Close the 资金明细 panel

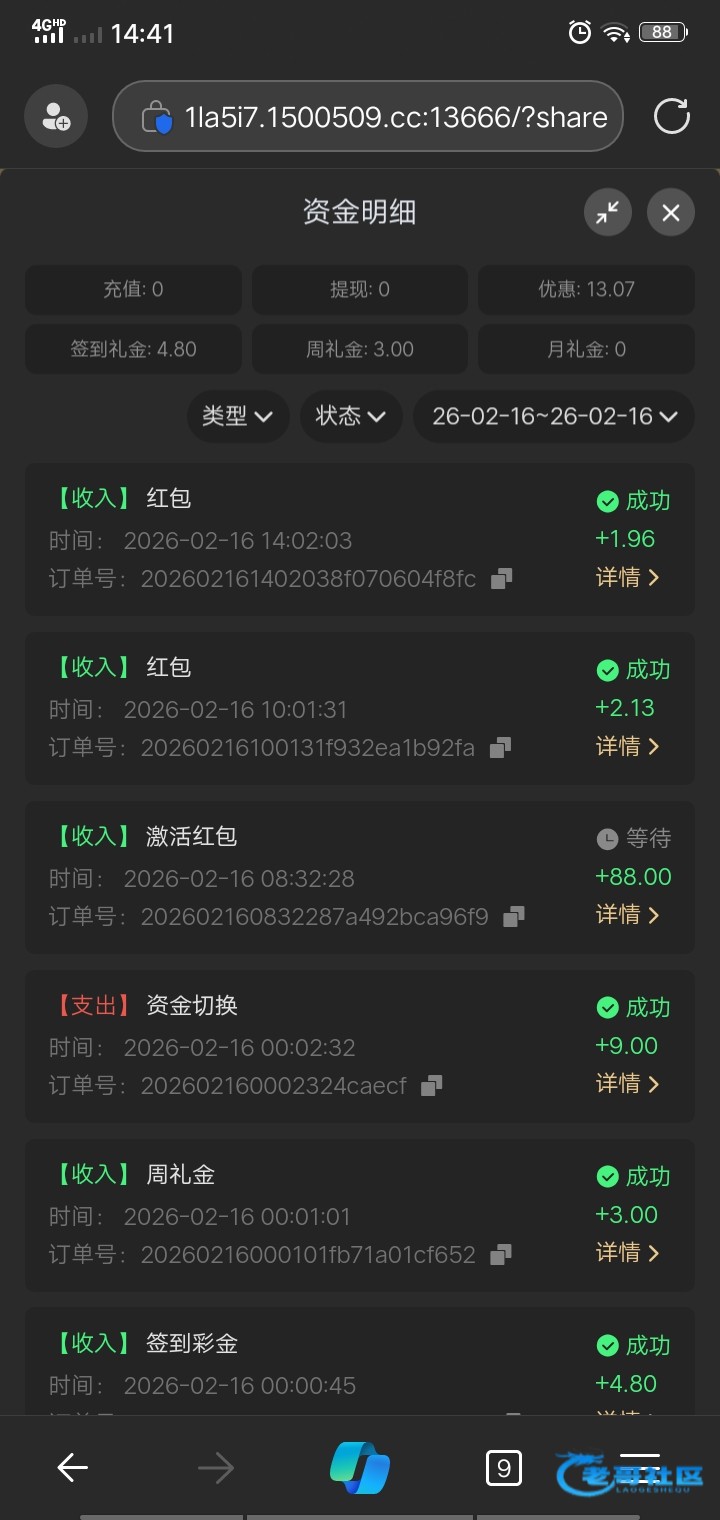[670, 212]
